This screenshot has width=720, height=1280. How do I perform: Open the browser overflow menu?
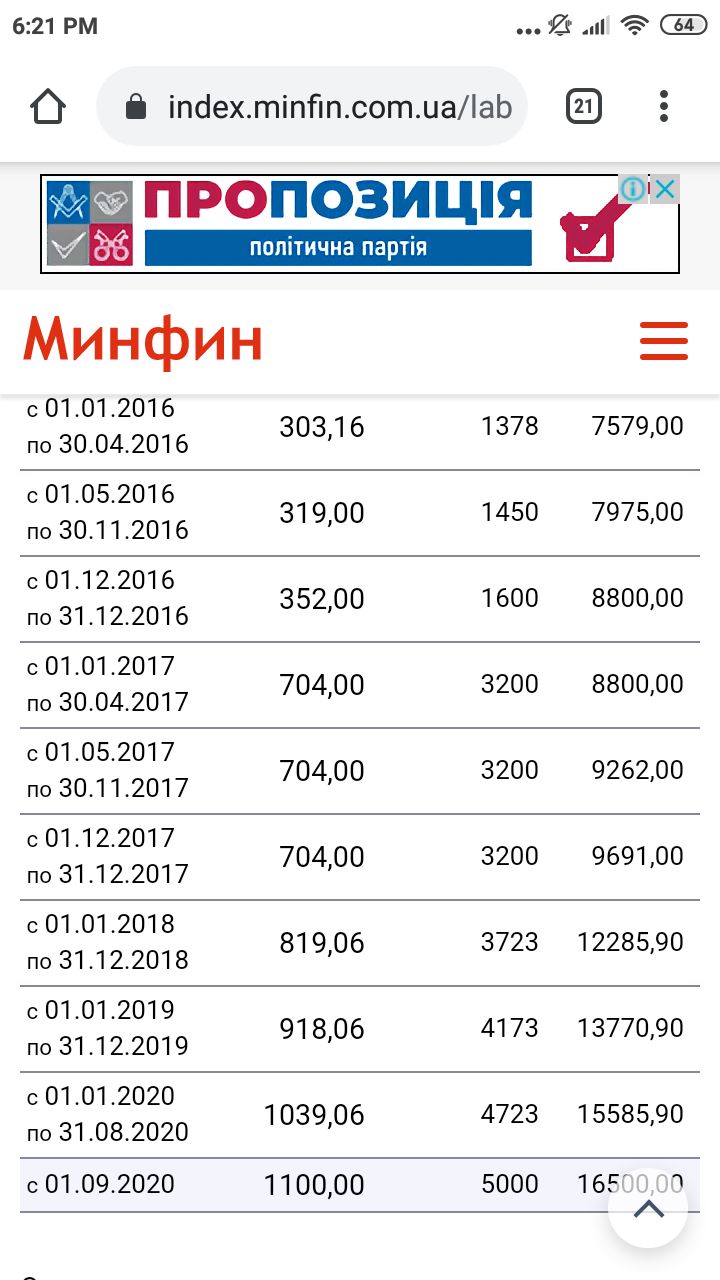[664, 106]
